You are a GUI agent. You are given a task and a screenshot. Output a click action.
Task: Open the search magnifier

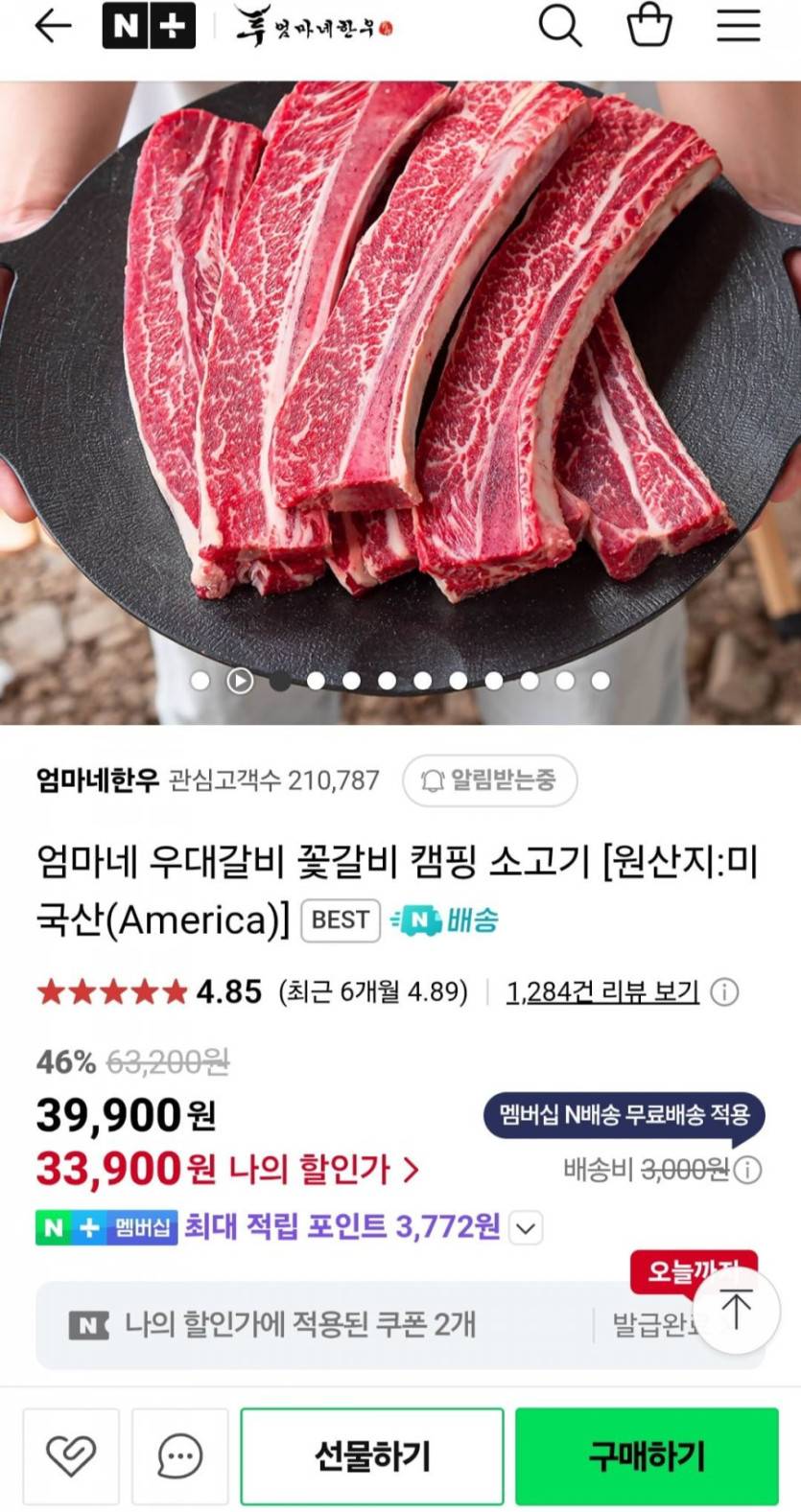coord(559,27)
